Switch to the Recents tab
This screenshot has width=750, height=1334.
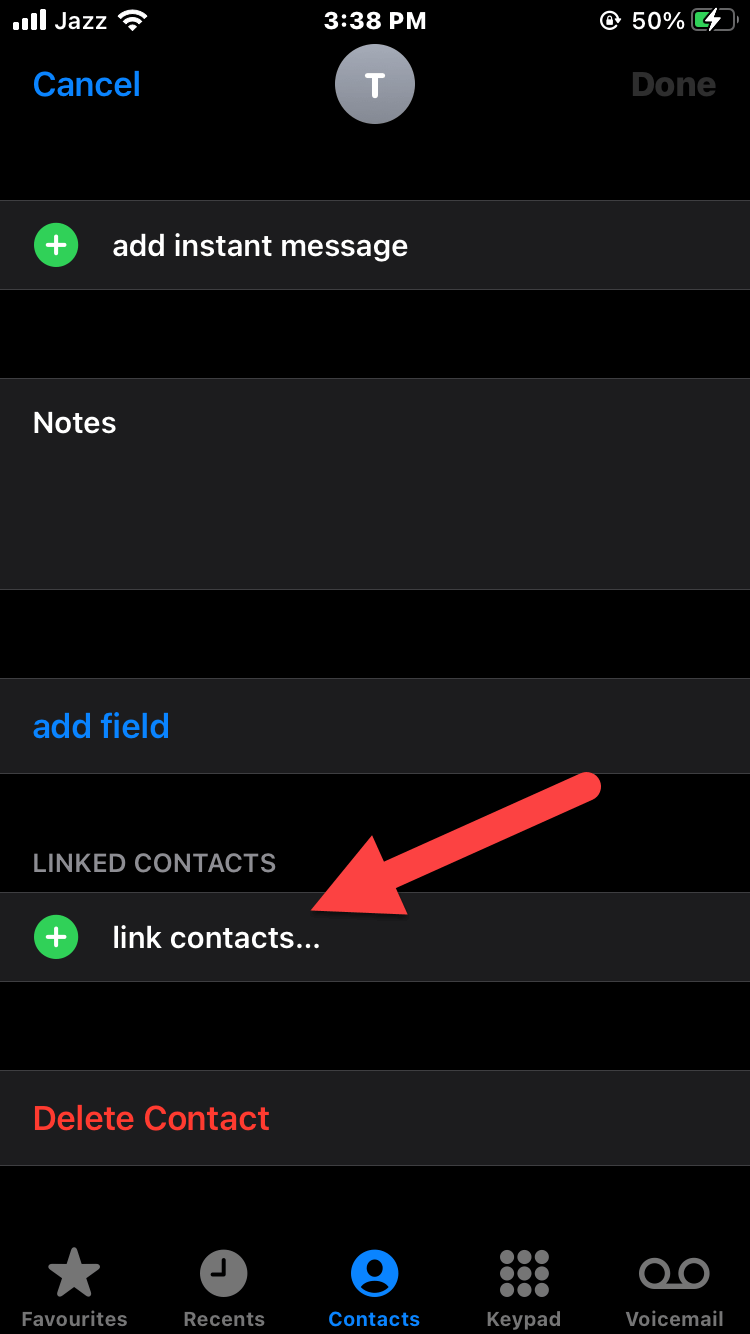click(x=224, y=1286)
